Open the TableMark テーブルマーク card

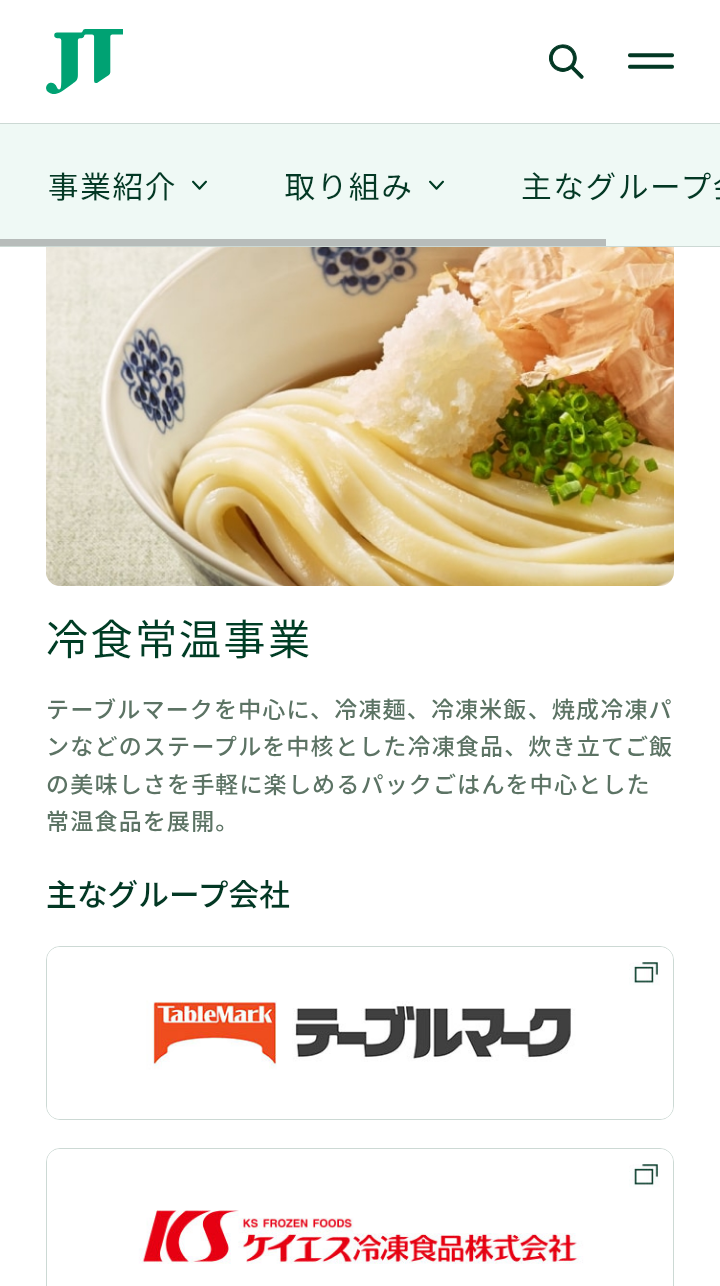pos(360,1033)
